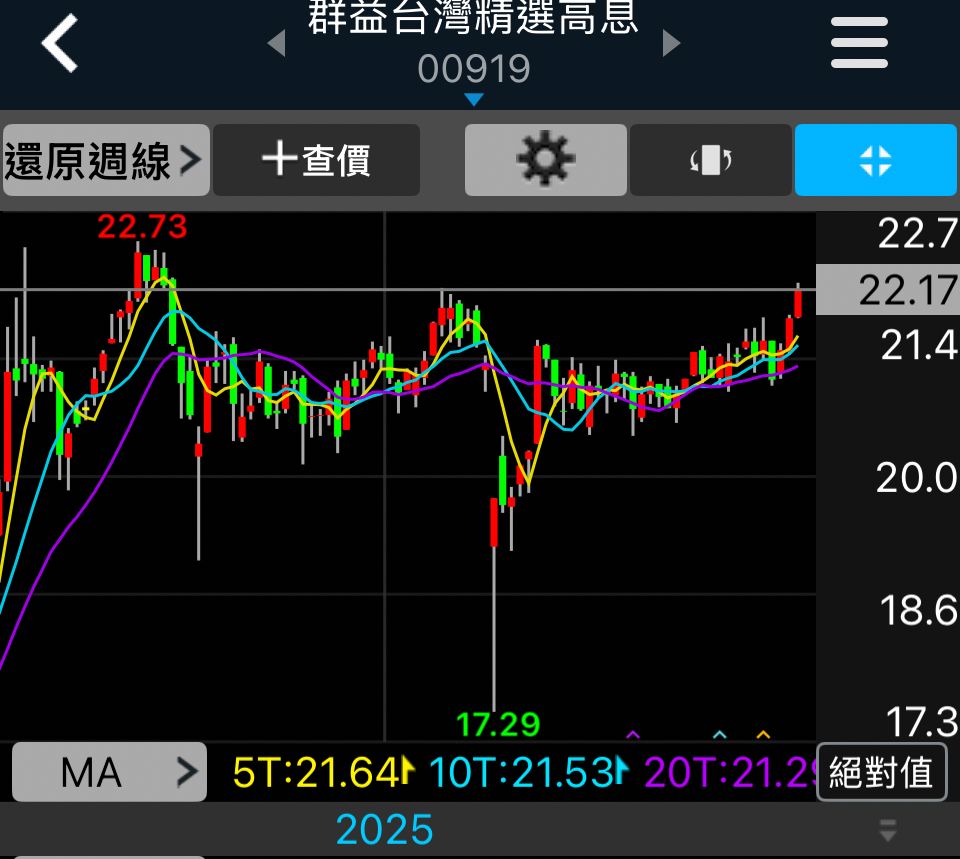Go back using the left arrow

(x=60, y=43)
